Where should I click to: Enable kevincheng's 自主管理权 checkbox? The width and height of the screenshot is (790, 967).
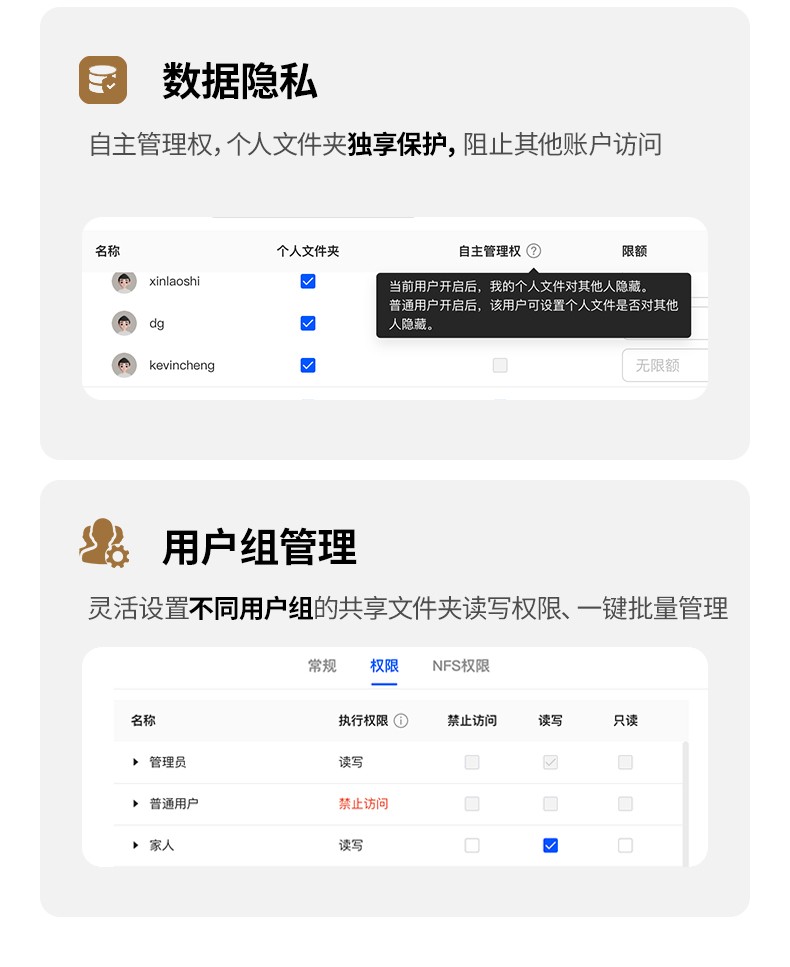pyautogui.click(x=500, y=365)
